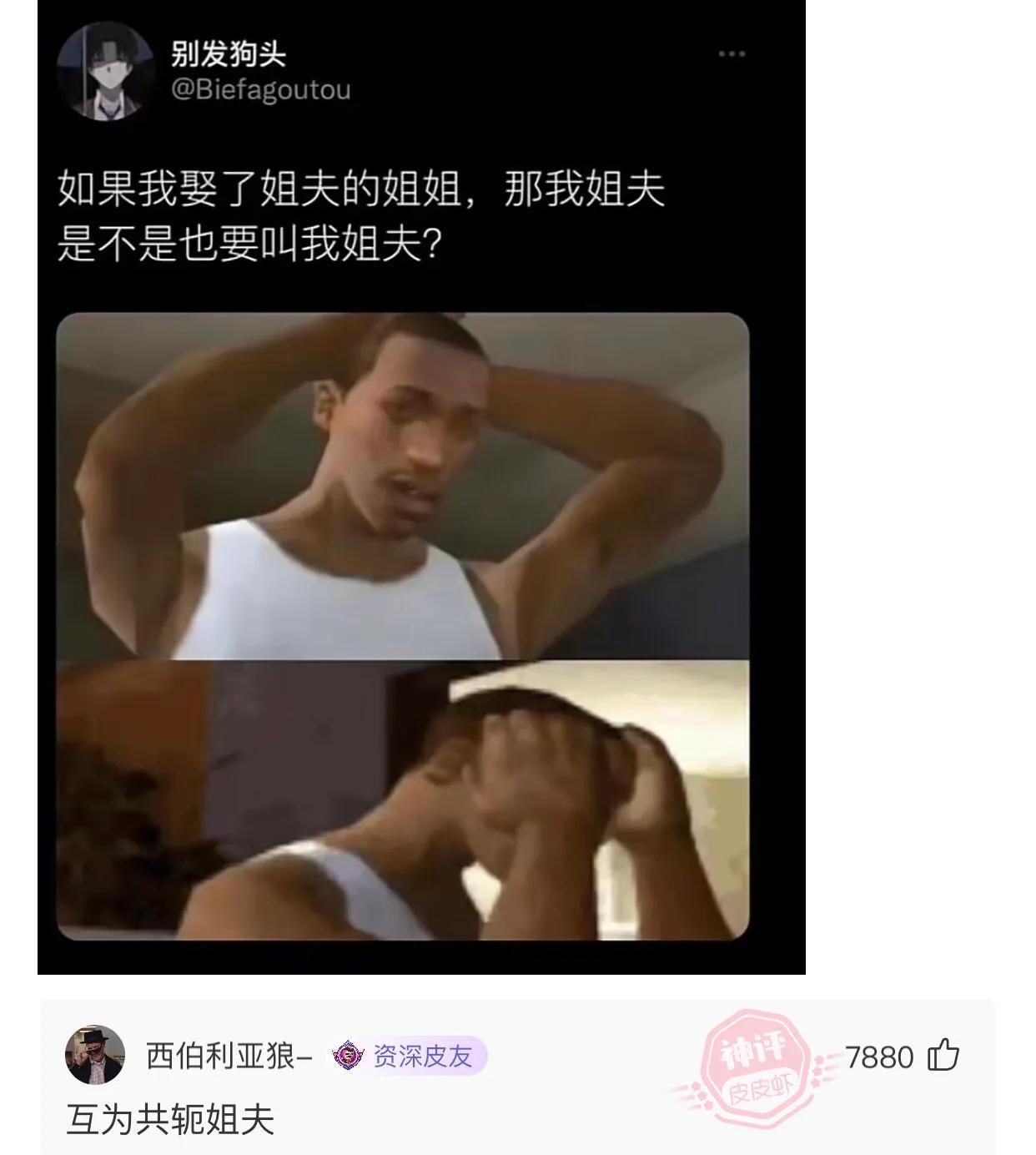Open the comment 互为共轭姐夫
The image size is (1036, 1155).
point(170,1119)
